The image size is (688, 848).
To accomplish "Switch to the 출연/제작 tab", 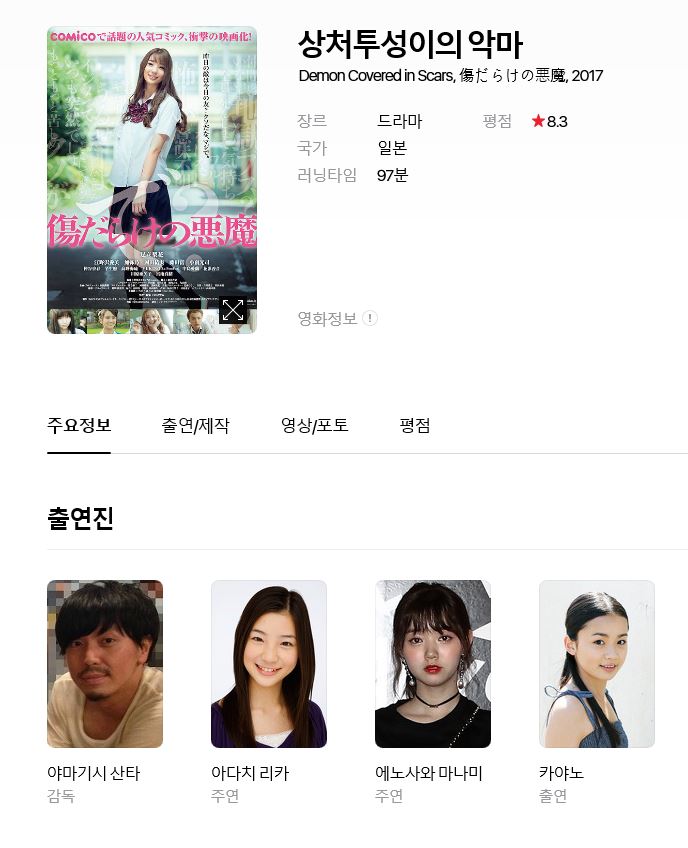I will tap(195, 425).
